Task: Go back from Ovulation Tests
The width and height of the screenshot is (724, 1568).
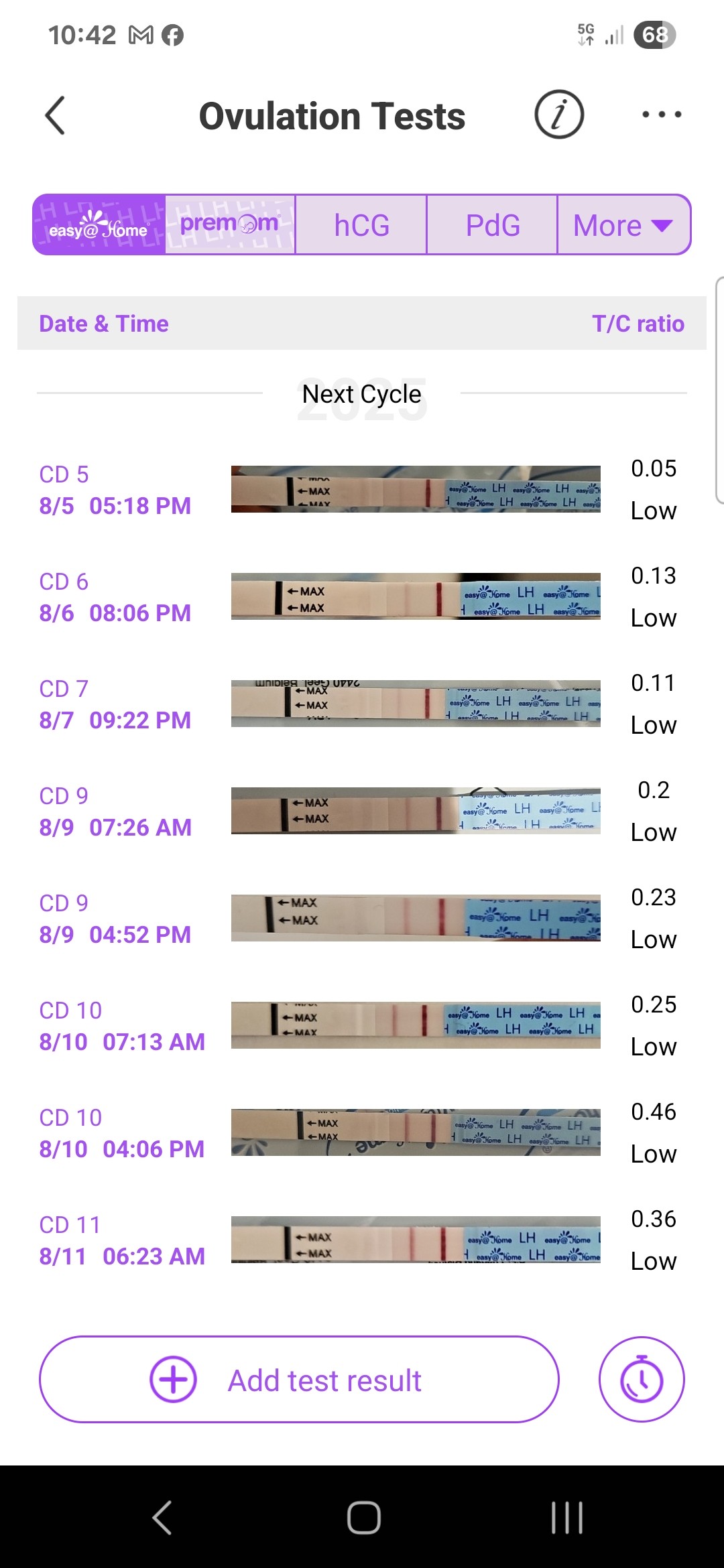Action: [55, 115]
